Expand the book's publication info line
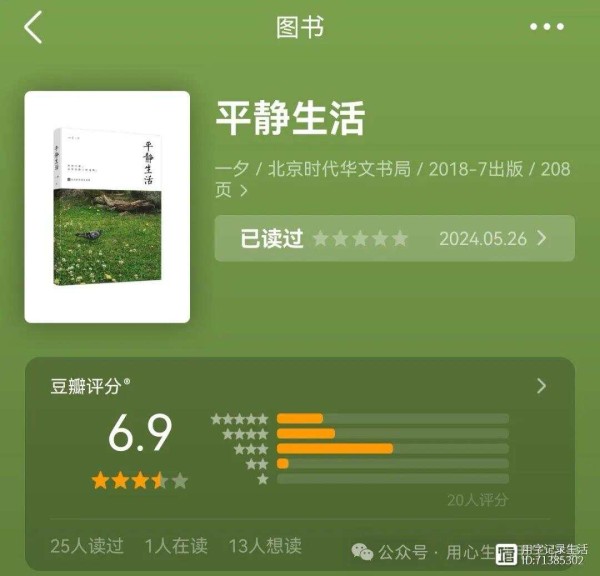The height and width of the screenshot is (576, 600). coord(392,180)
